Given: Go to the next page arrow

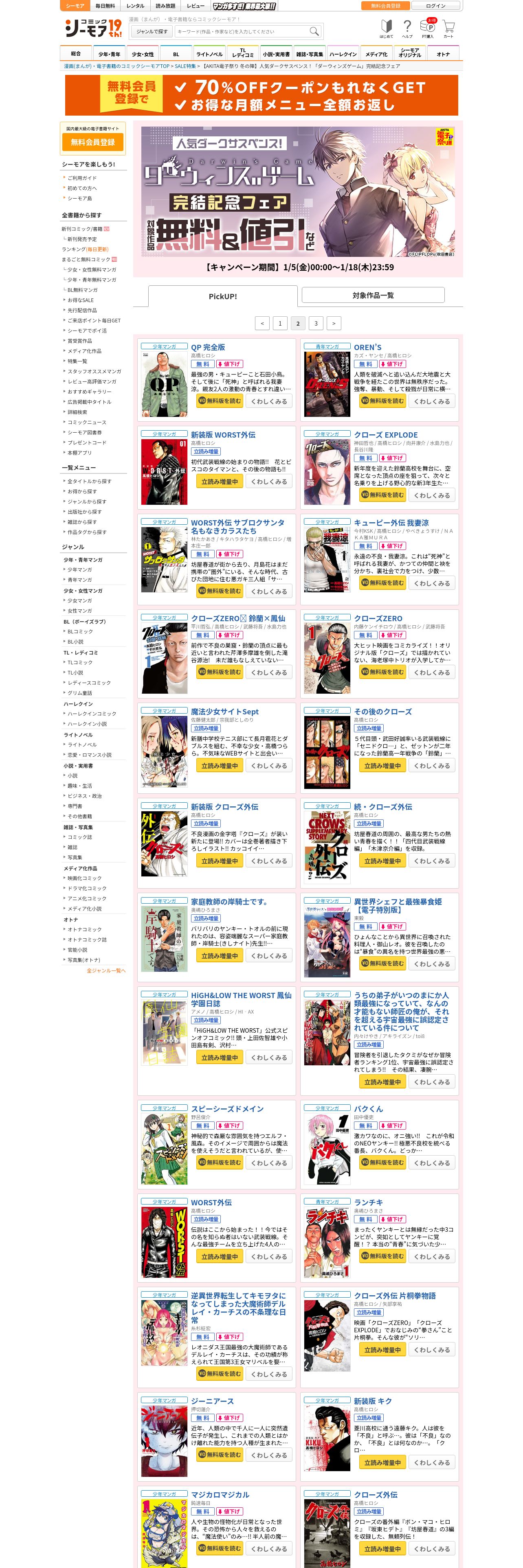Looking at the screenshot, I should [333, 323].
